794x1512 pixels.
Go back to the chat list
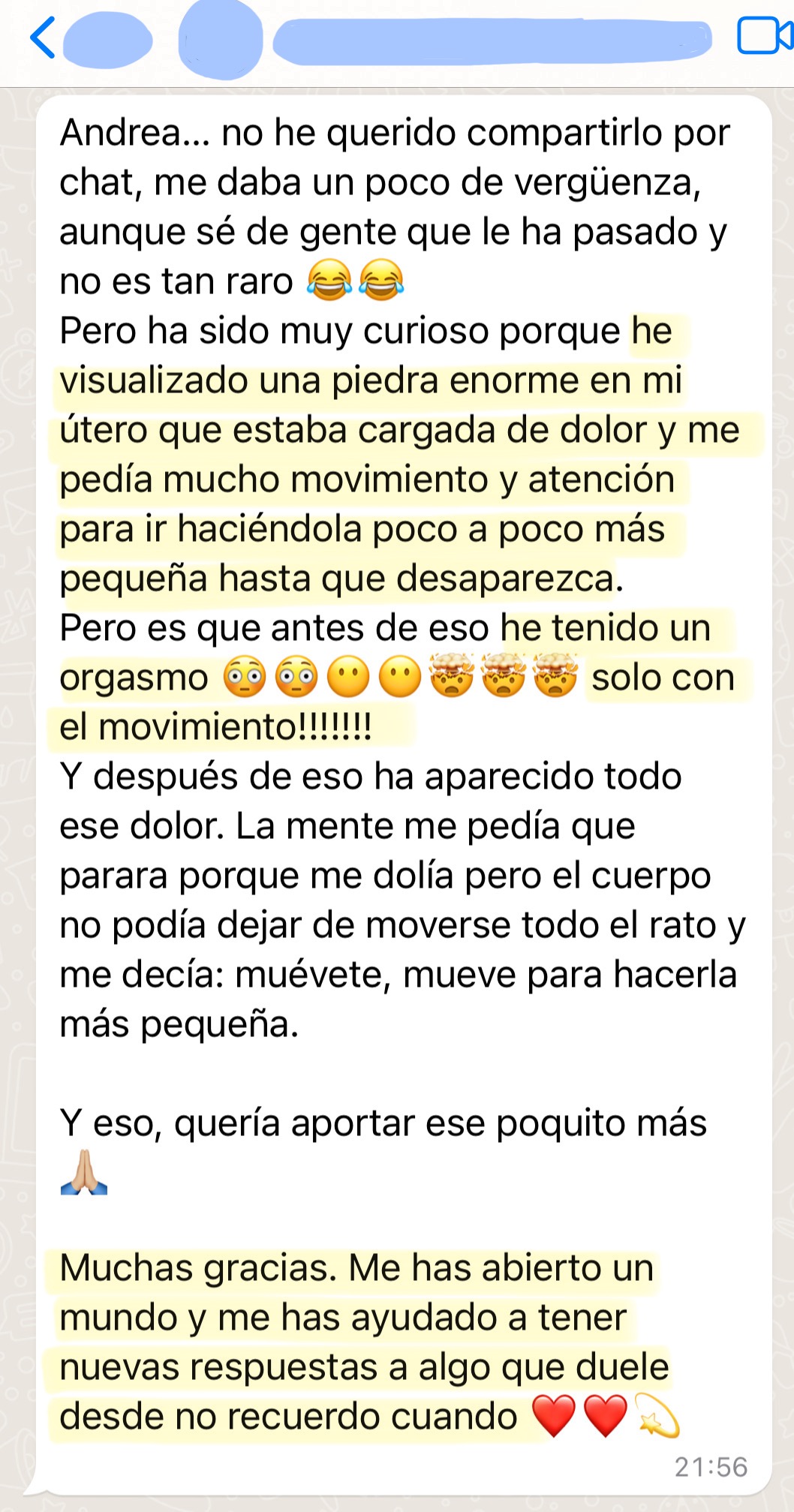(43, 38)
